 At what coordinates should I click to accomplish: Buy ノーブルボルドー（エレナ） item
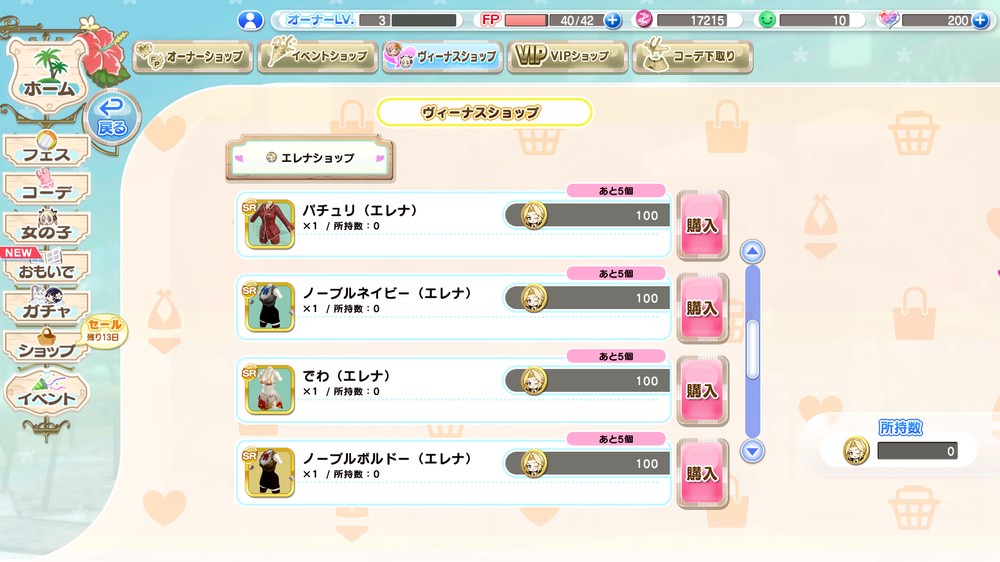(x=702, y=474)
